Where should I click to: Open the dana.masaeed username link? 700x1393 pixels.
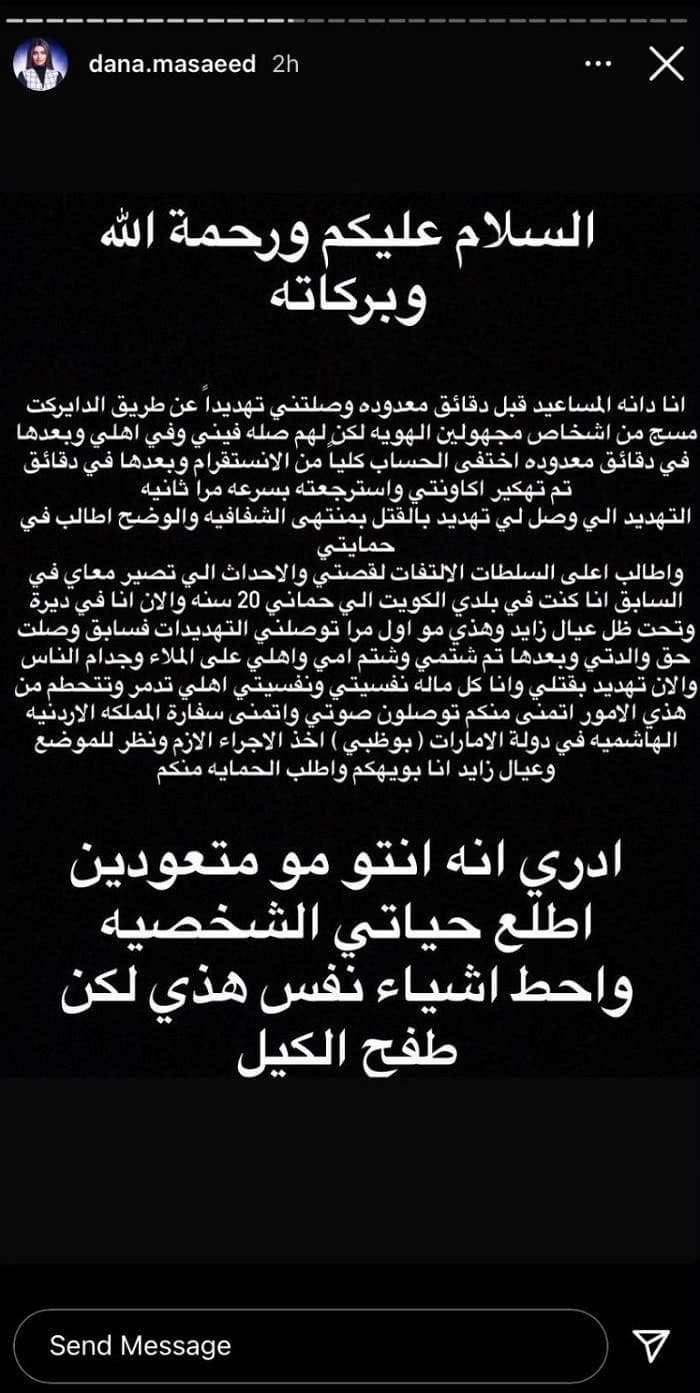point(175,64)
